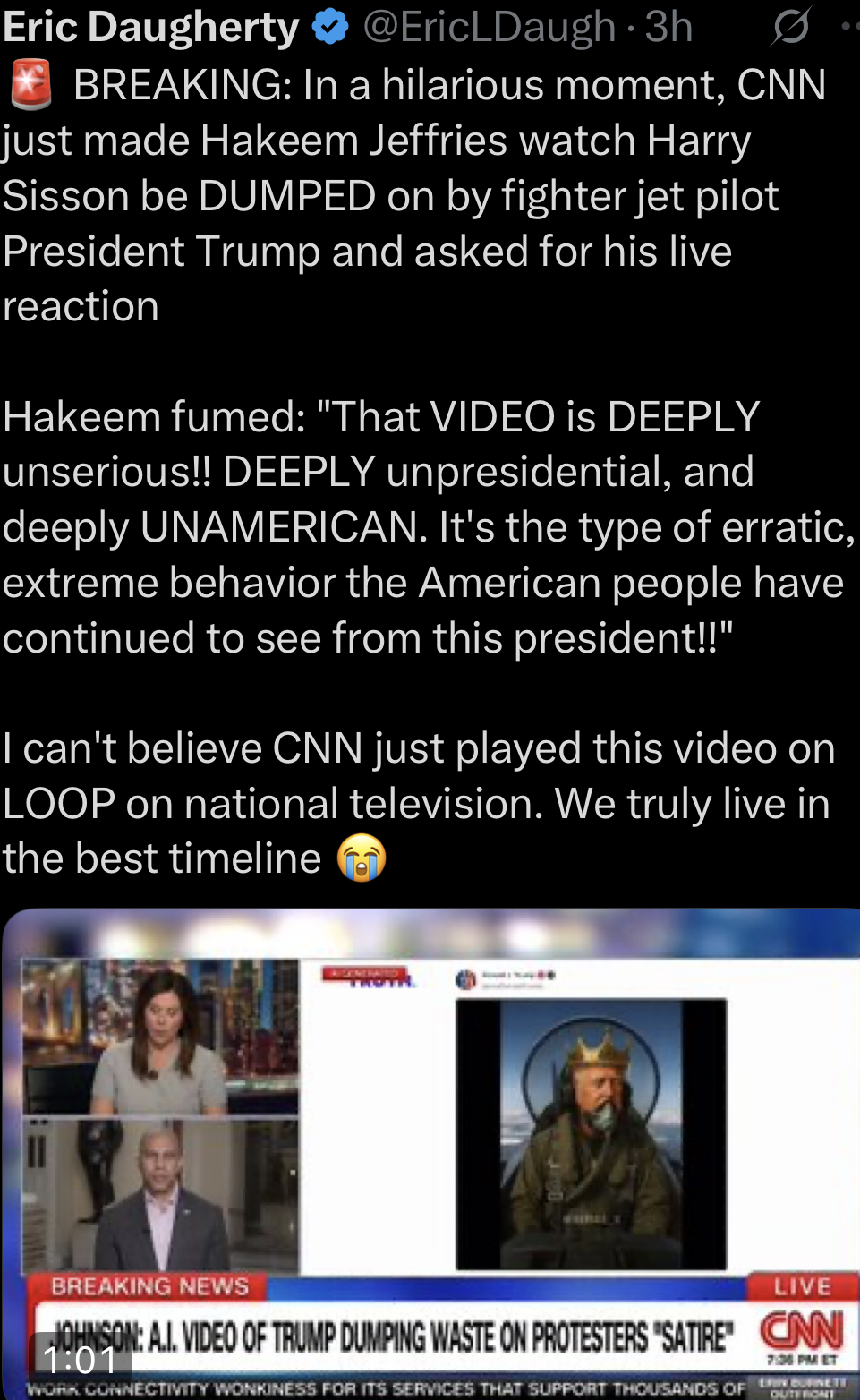Viewport: 860px width, 1400px height.
Task: Open Eric Daugherty's profile
Action: tap(150, 27)
